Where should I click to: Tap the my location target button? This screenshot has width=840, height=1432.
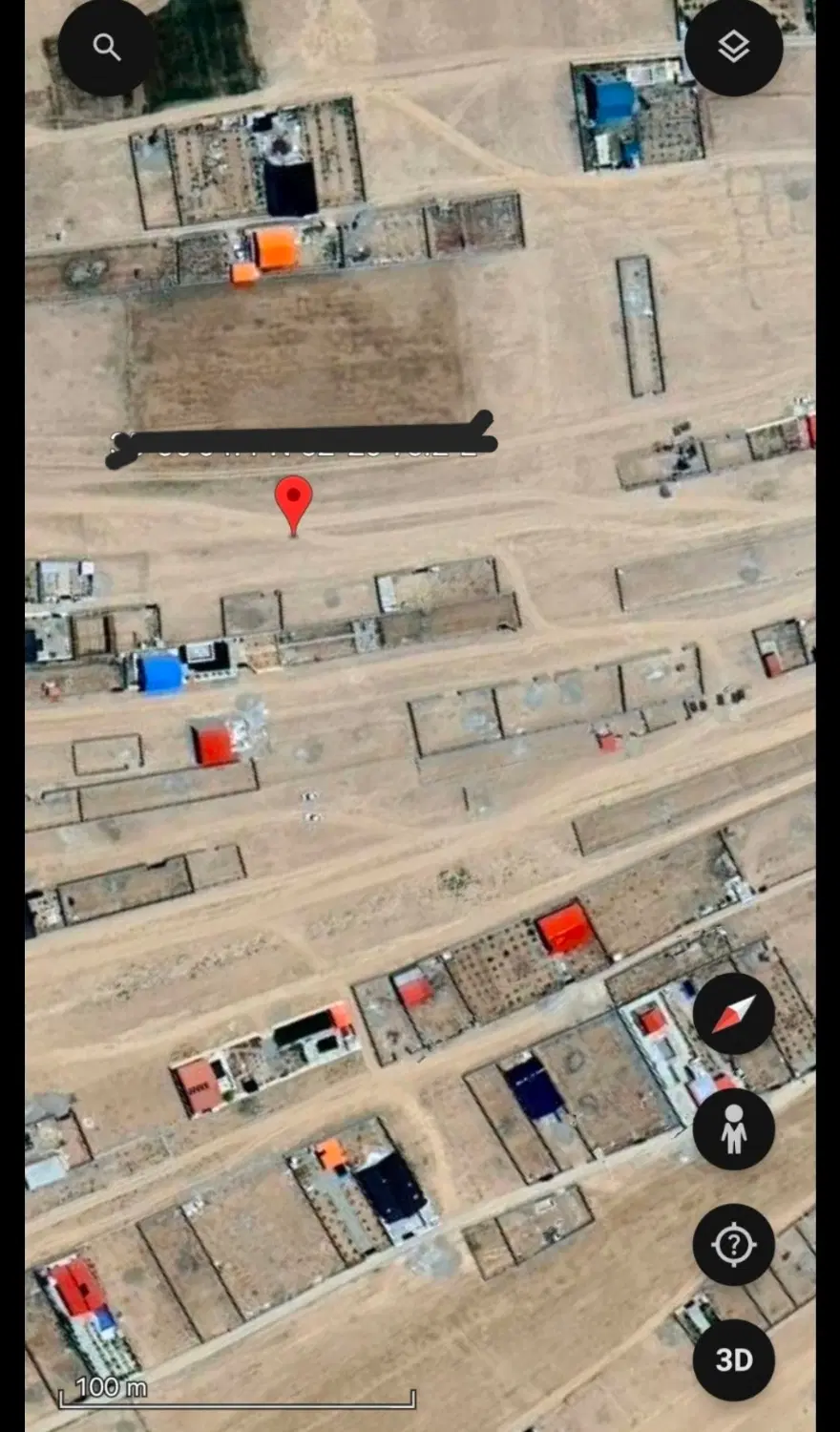click(733, 1245)
